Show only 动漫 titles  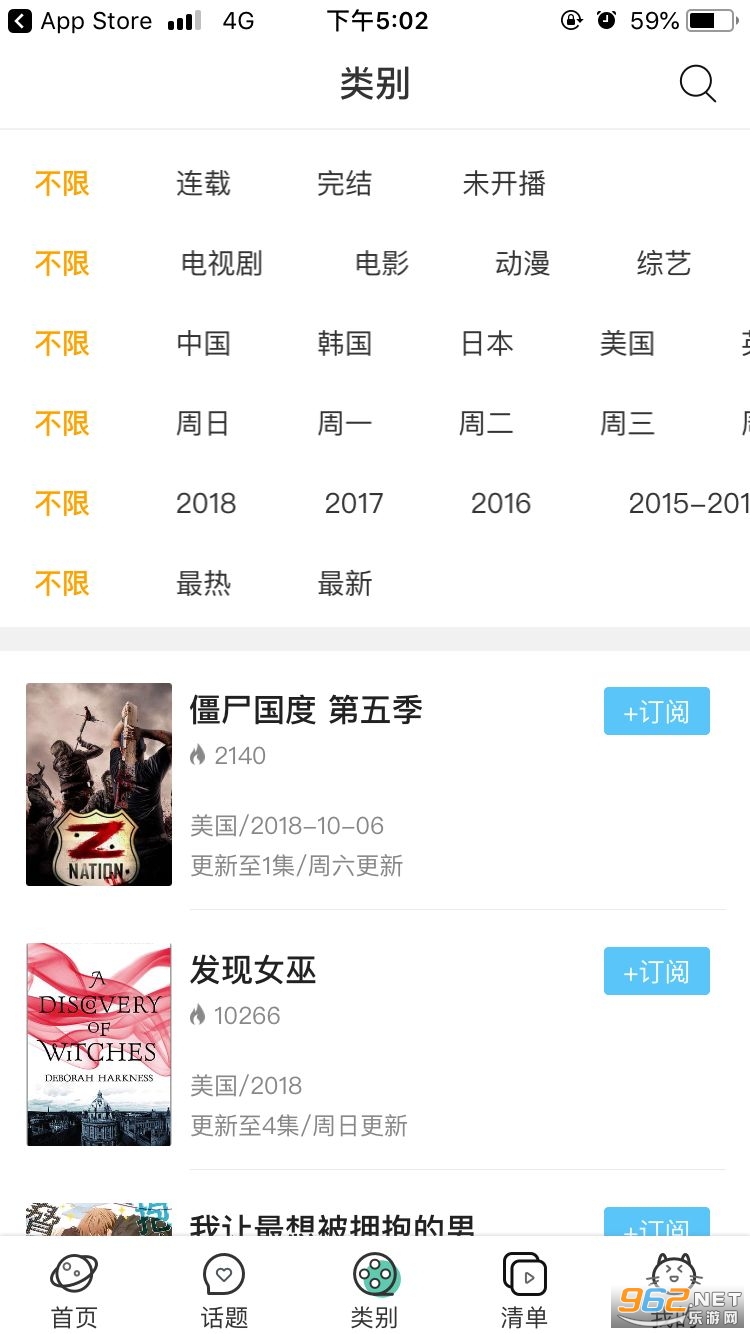click(x=522, y=264)
